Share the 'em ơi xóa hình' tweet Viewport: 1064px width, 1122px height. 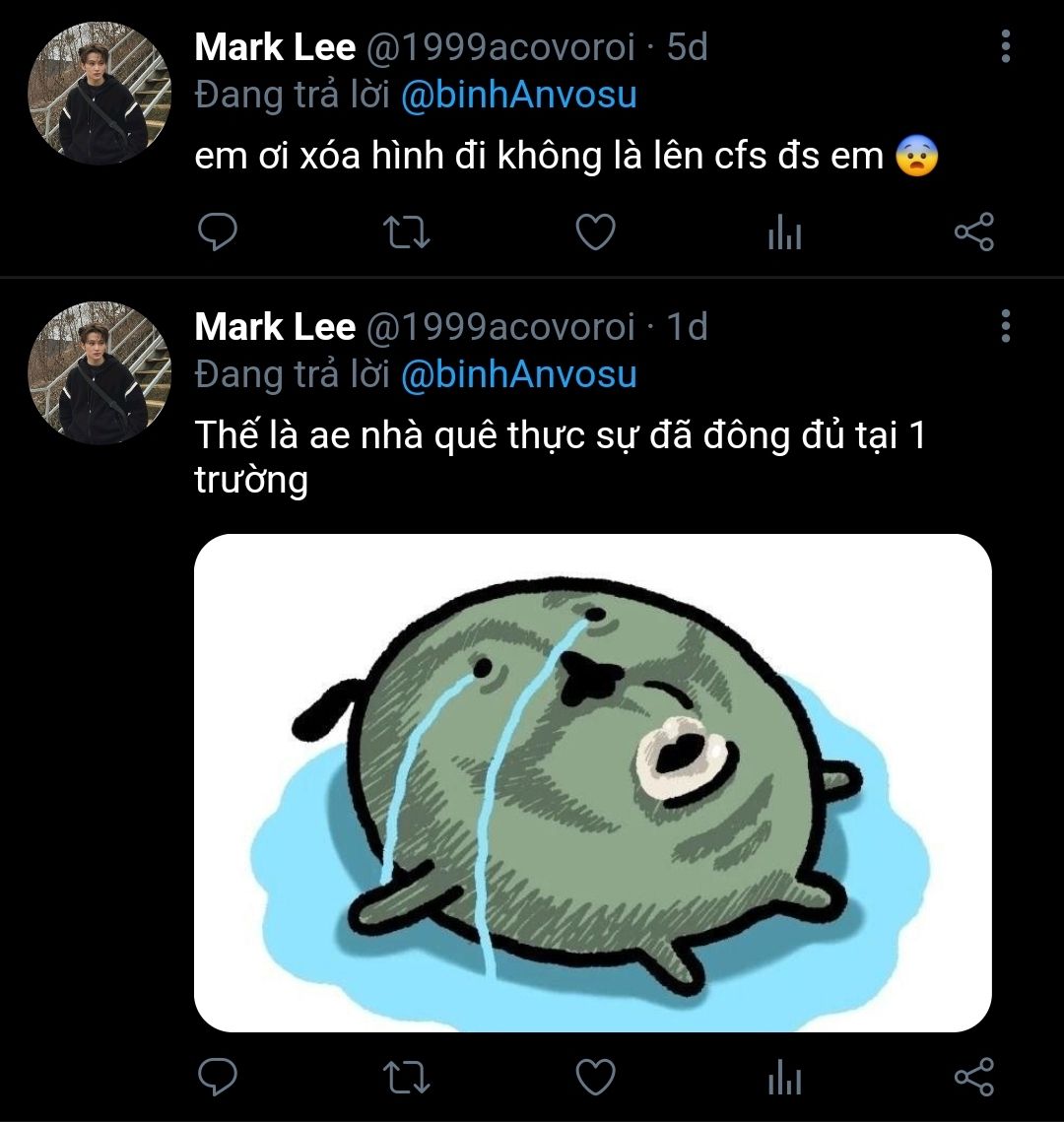coord(974,232)
